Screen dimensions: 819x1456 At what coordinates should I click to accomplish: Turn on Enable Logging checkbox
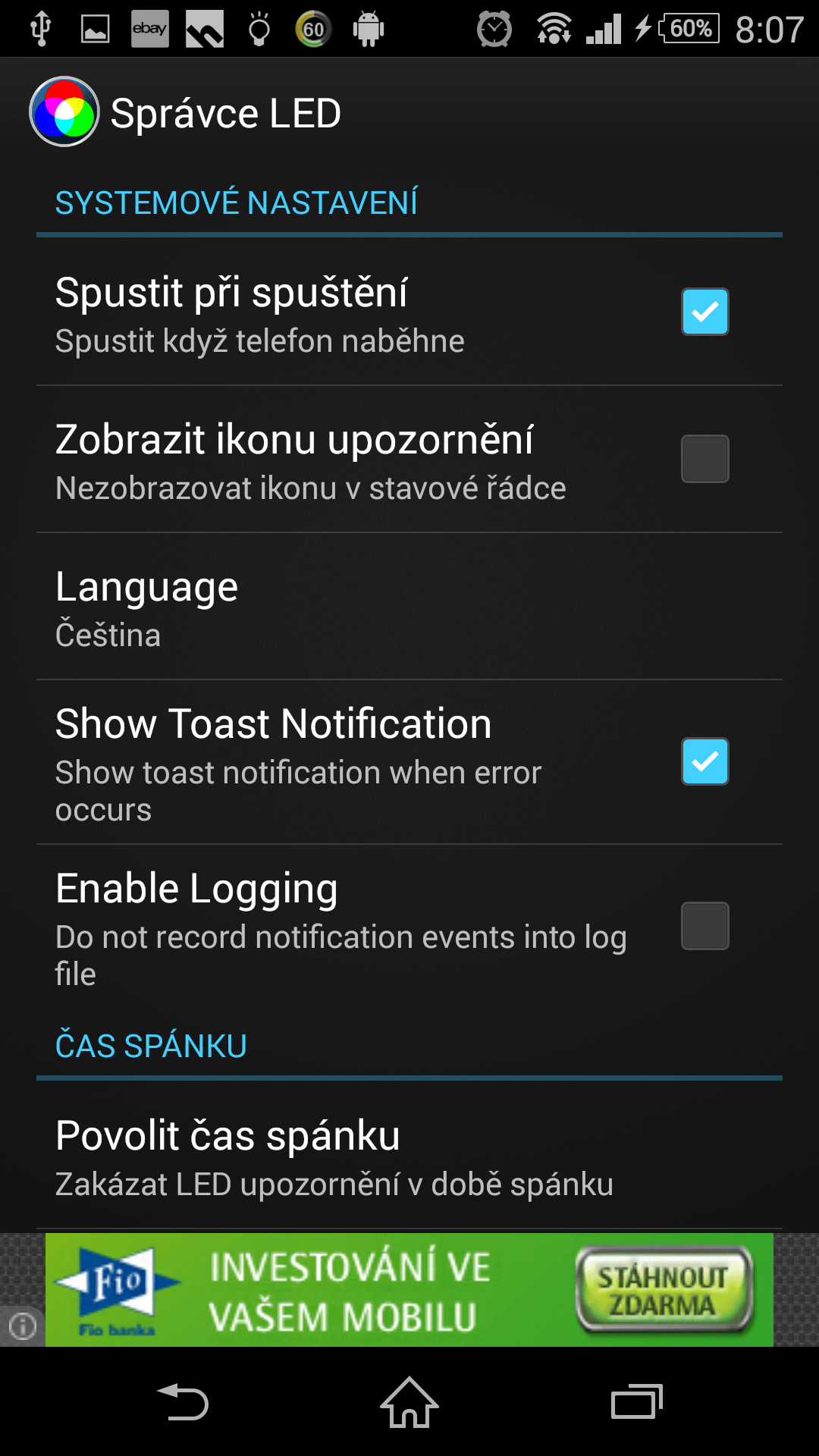tap(704, 926)
